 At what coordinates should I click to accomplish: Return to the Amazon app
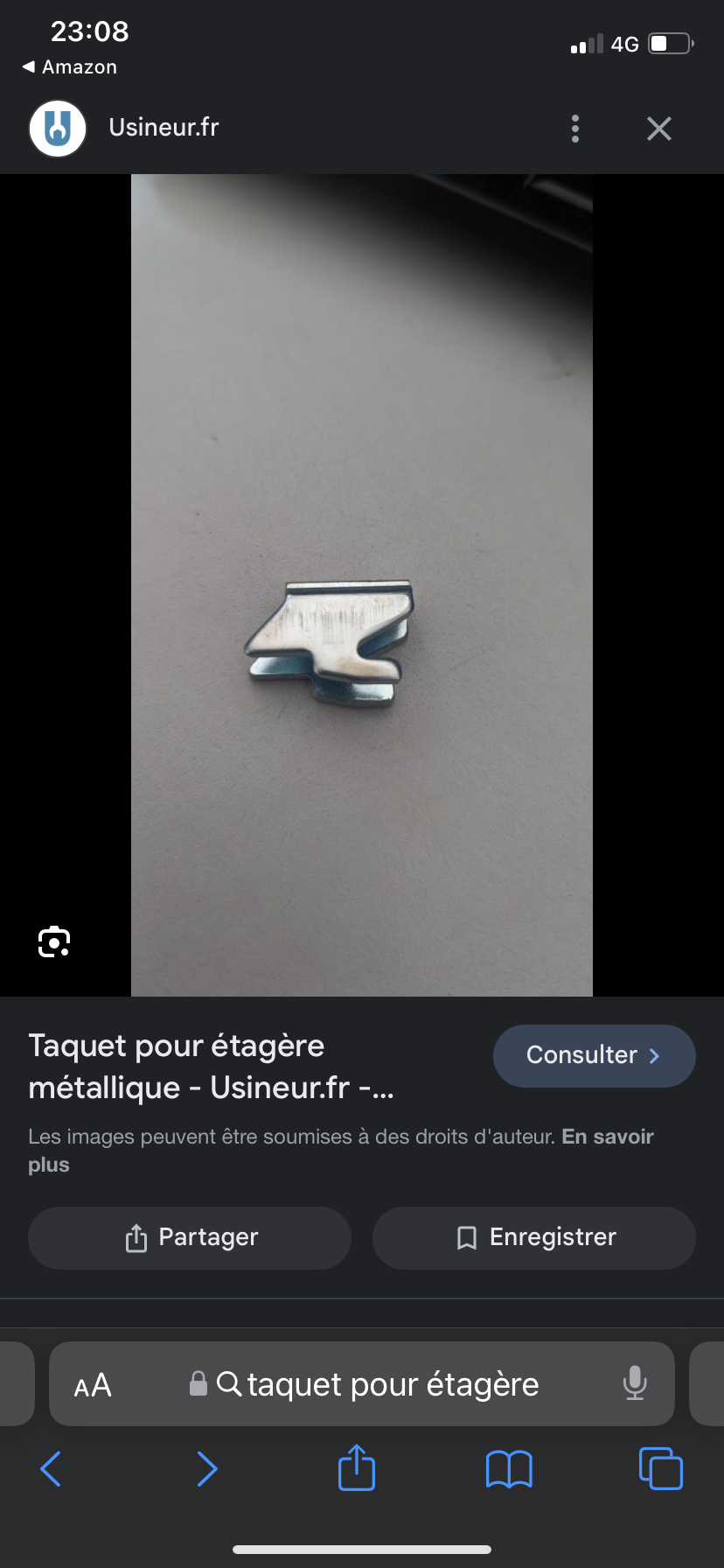[69, 67]
